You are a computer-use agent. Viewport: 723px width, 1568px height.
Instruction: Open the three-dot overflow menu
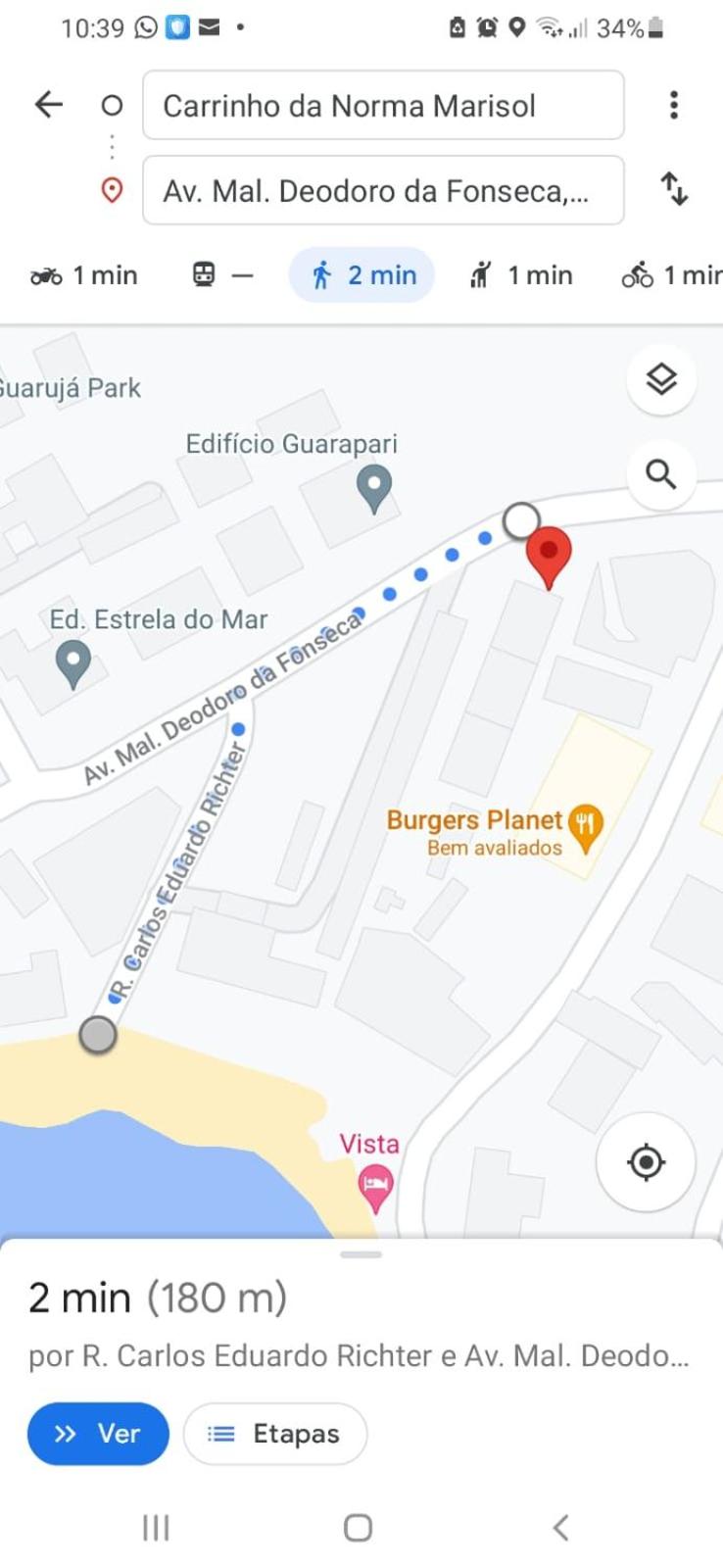(x=674, y=105)
